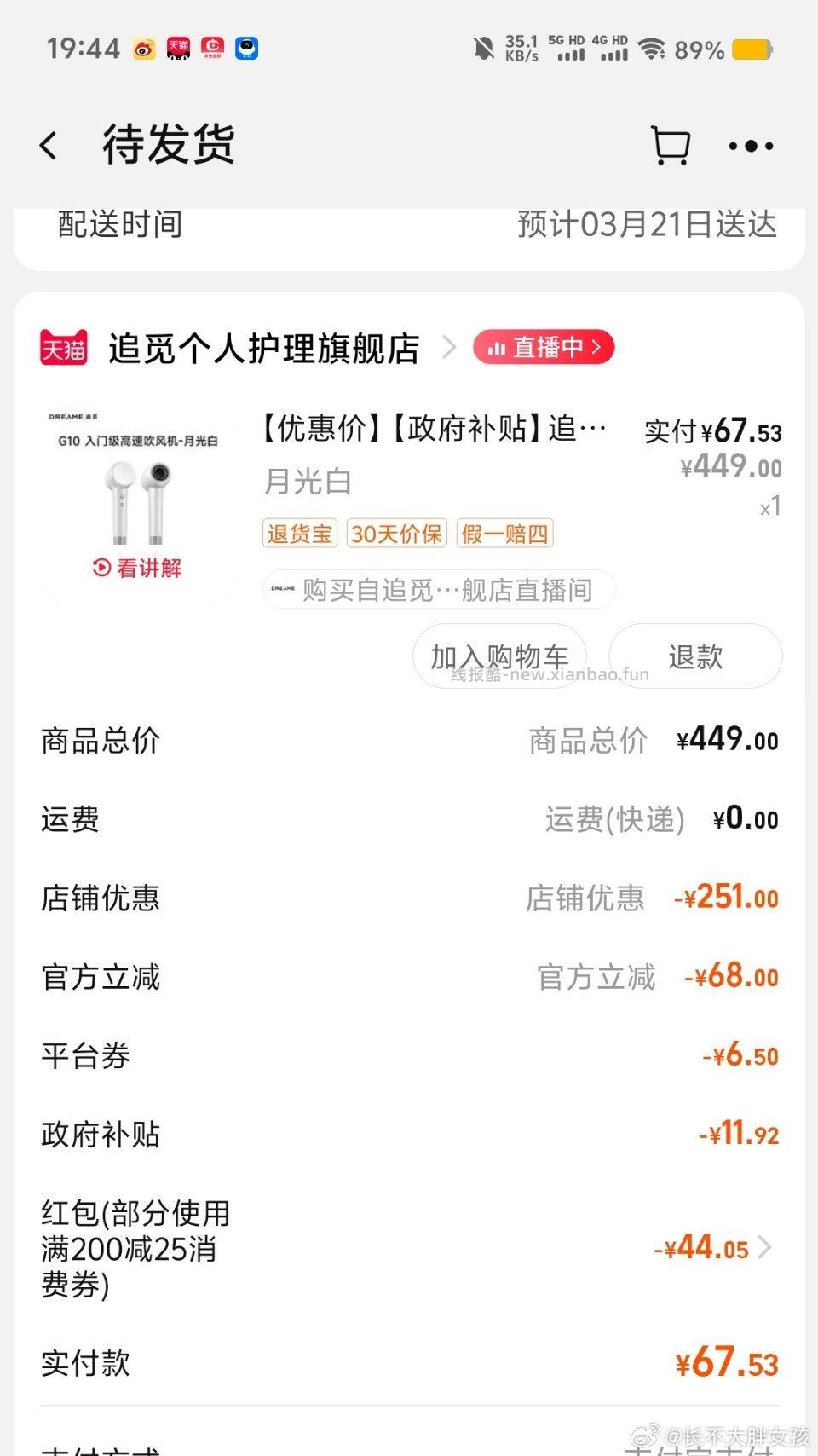The width and height of the screenshot is (818, 1456).
Task: Expand the 购买自追觅舰店直播间 source entry
Action: coord(440,590)
